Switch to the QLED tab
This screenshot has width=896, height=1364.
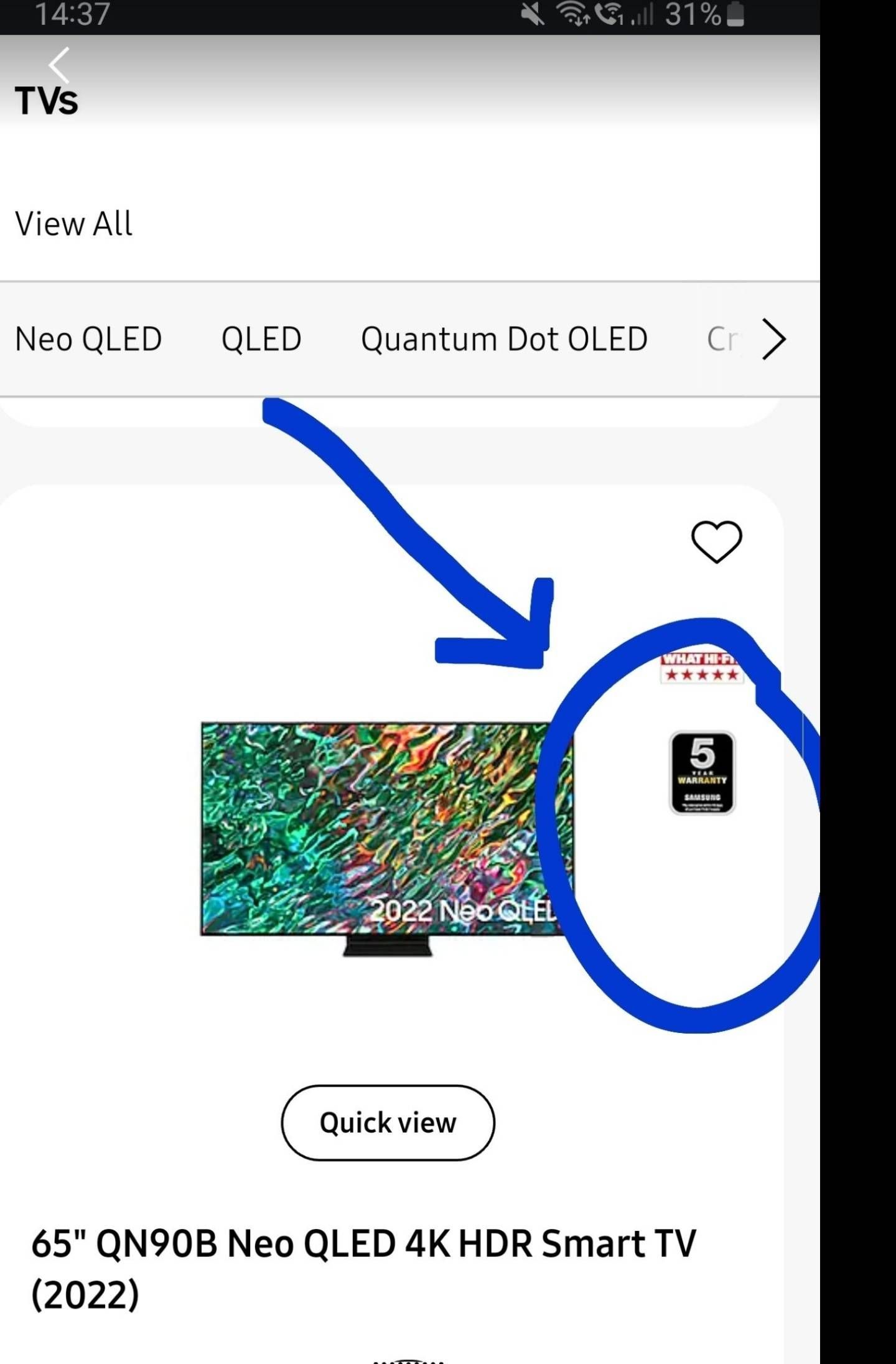[261, 340]
